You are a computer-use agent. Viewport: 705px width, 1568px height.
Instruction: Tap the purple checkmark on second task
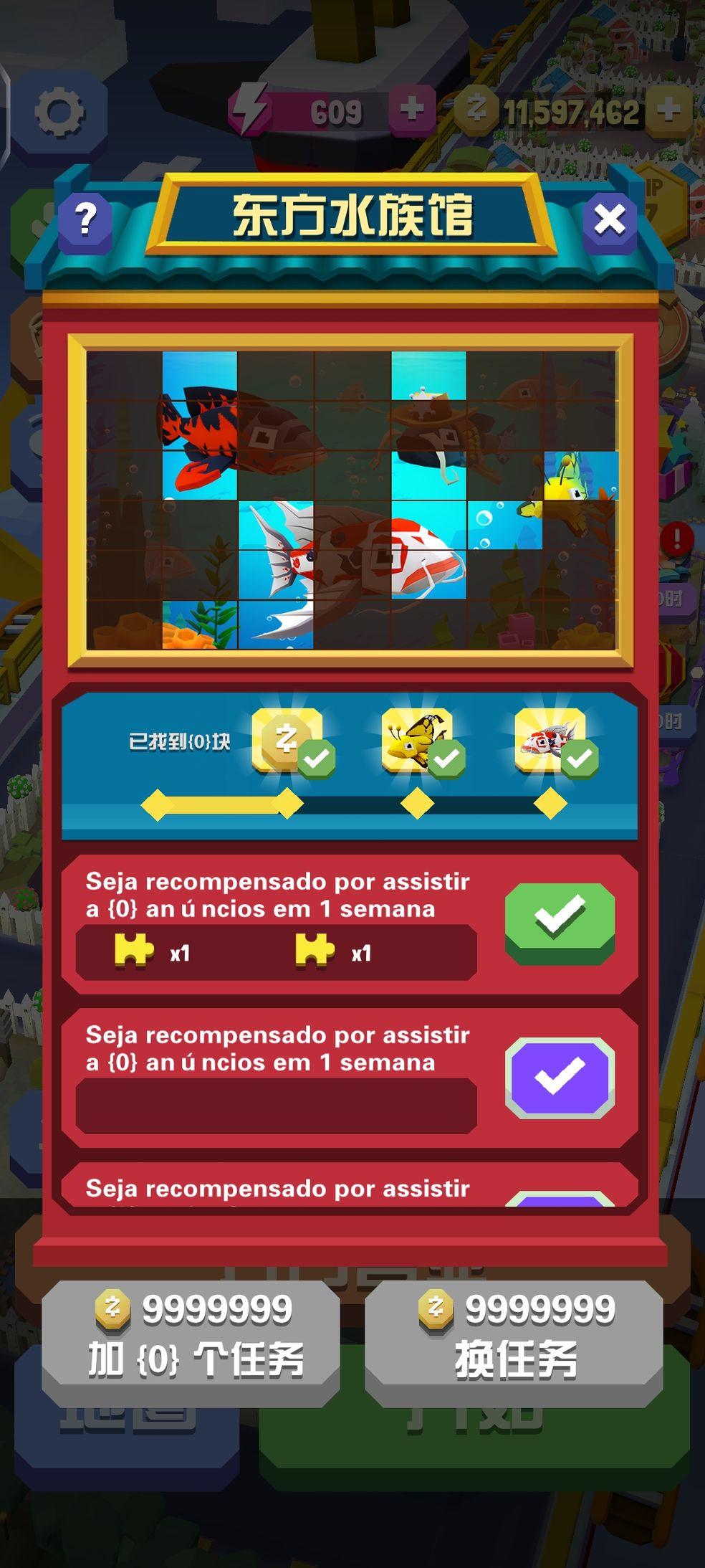[560, 1077]
